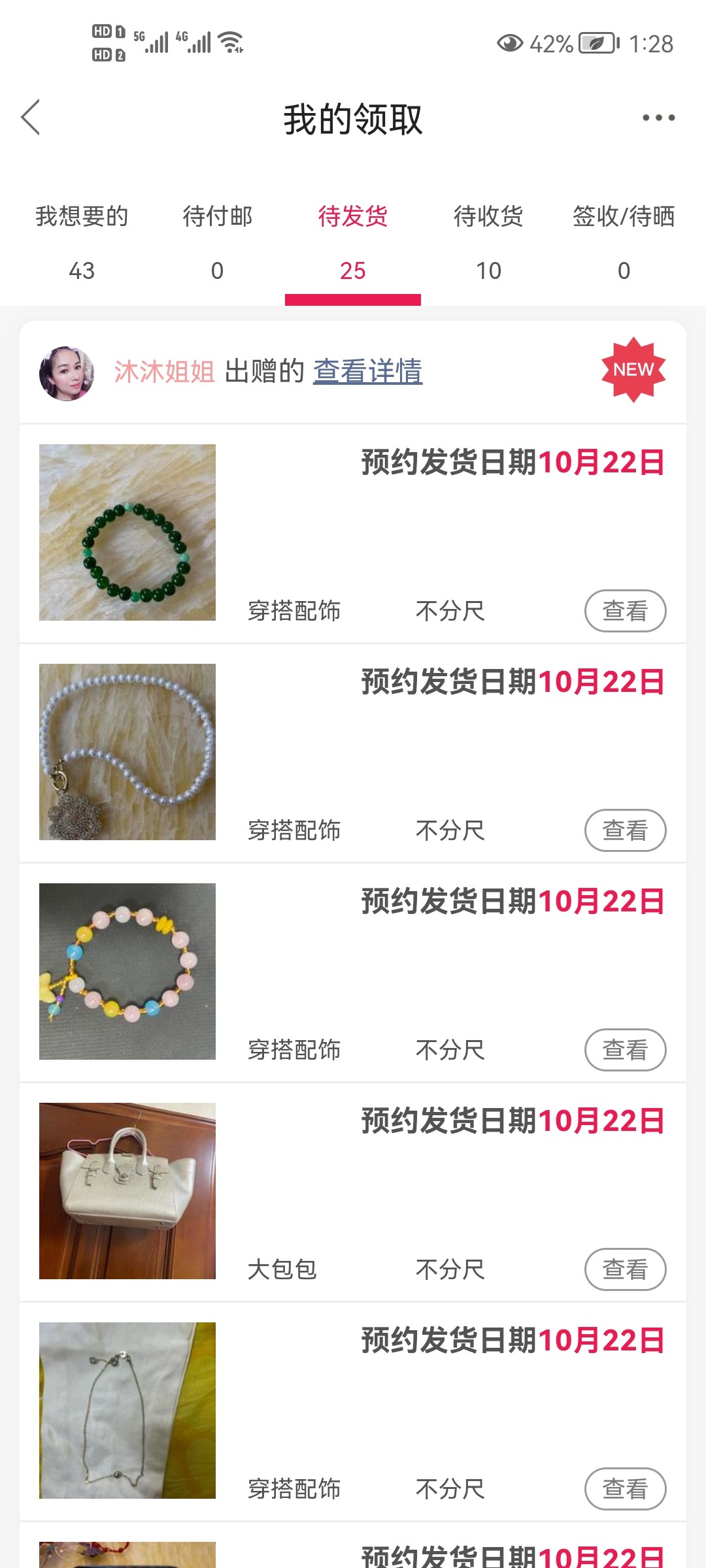Switch to the 我想要的 tab

click(82, 242)
